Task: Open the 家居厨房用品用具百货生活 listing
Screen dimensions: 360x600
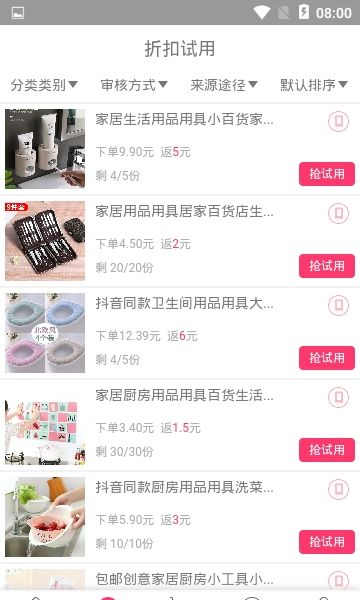Action: [180, 425]
